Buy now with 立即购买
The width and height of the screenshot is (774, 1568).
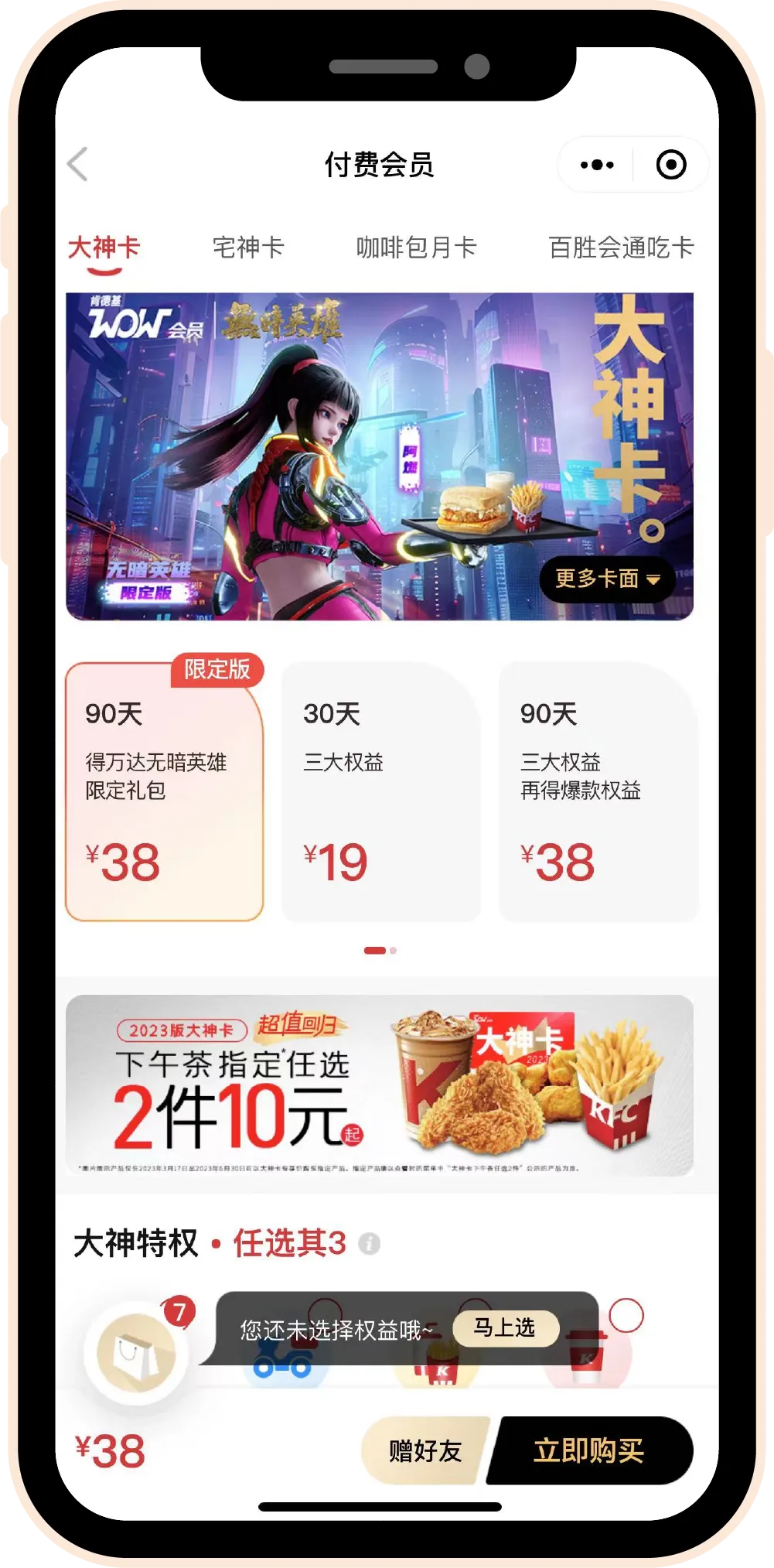589,1450
